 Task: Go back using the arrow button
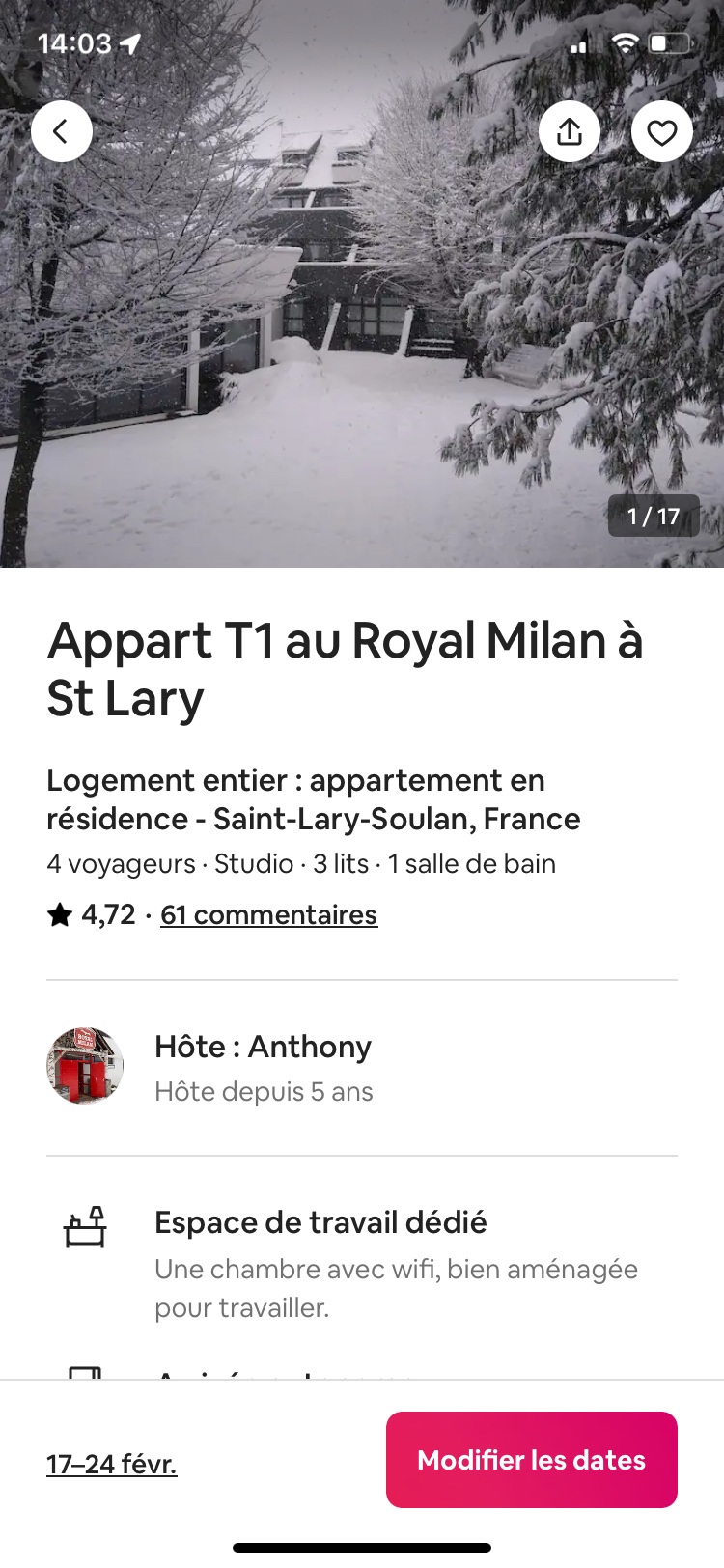pyautogui.click(x=62, y=131)
